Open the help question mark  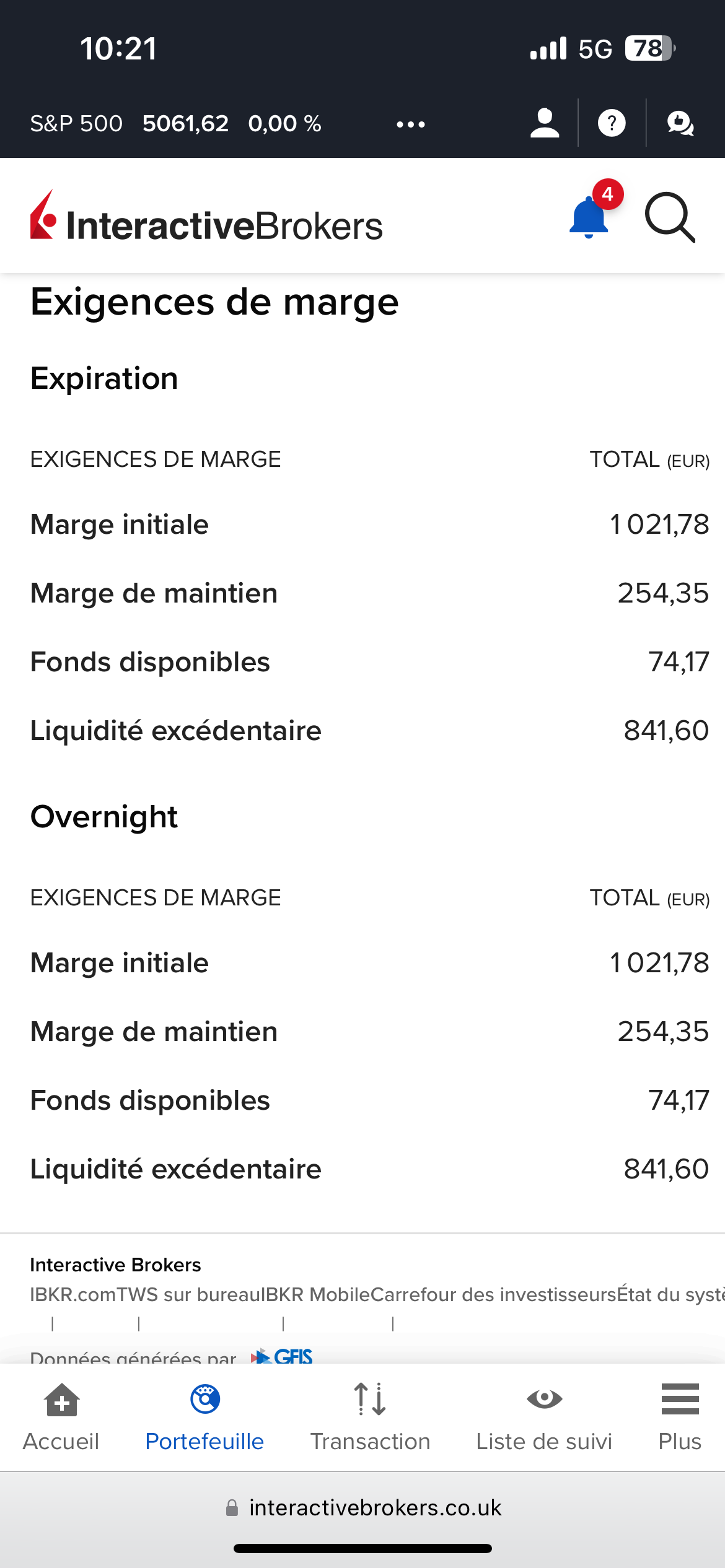[612, 123]
